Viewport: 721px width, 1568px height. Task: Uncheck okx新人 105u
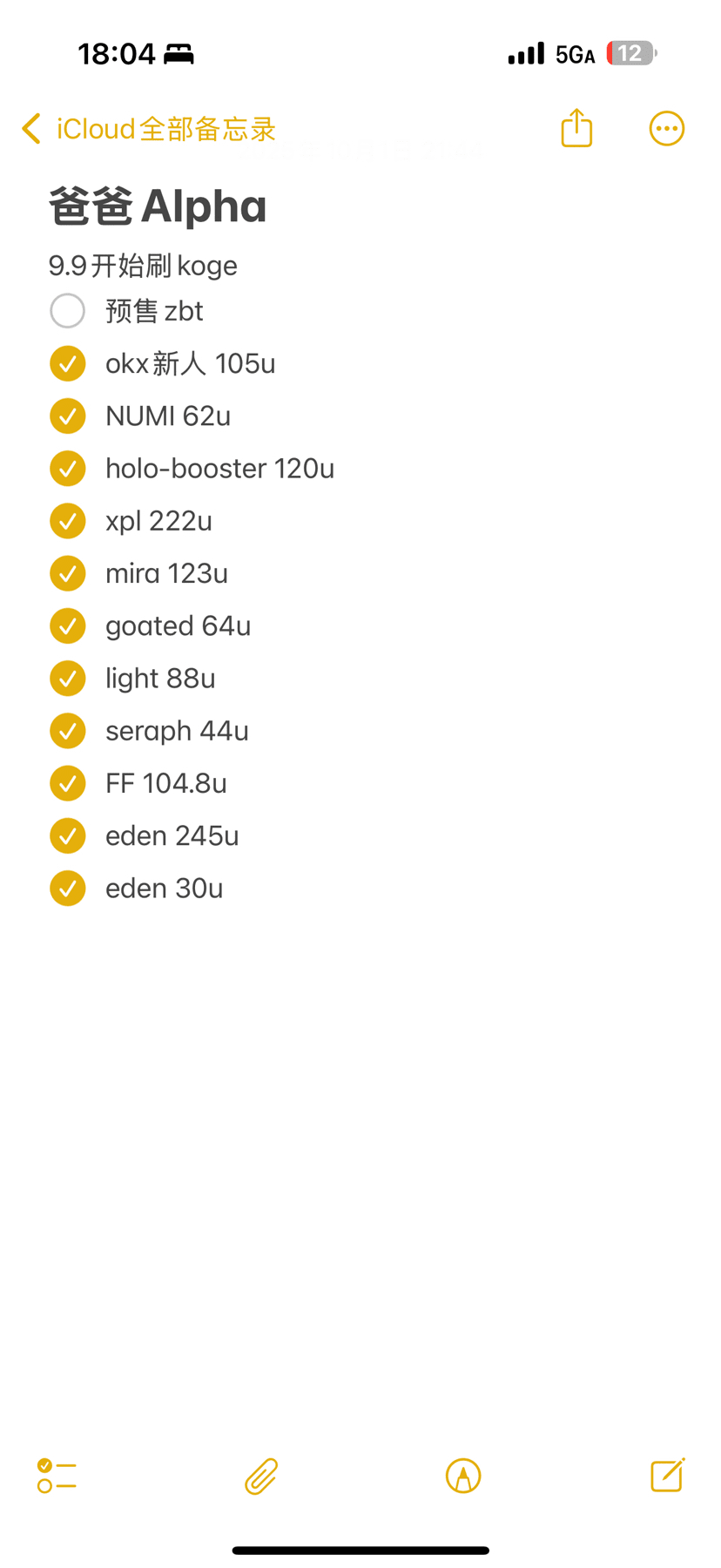tap(68, 364)
